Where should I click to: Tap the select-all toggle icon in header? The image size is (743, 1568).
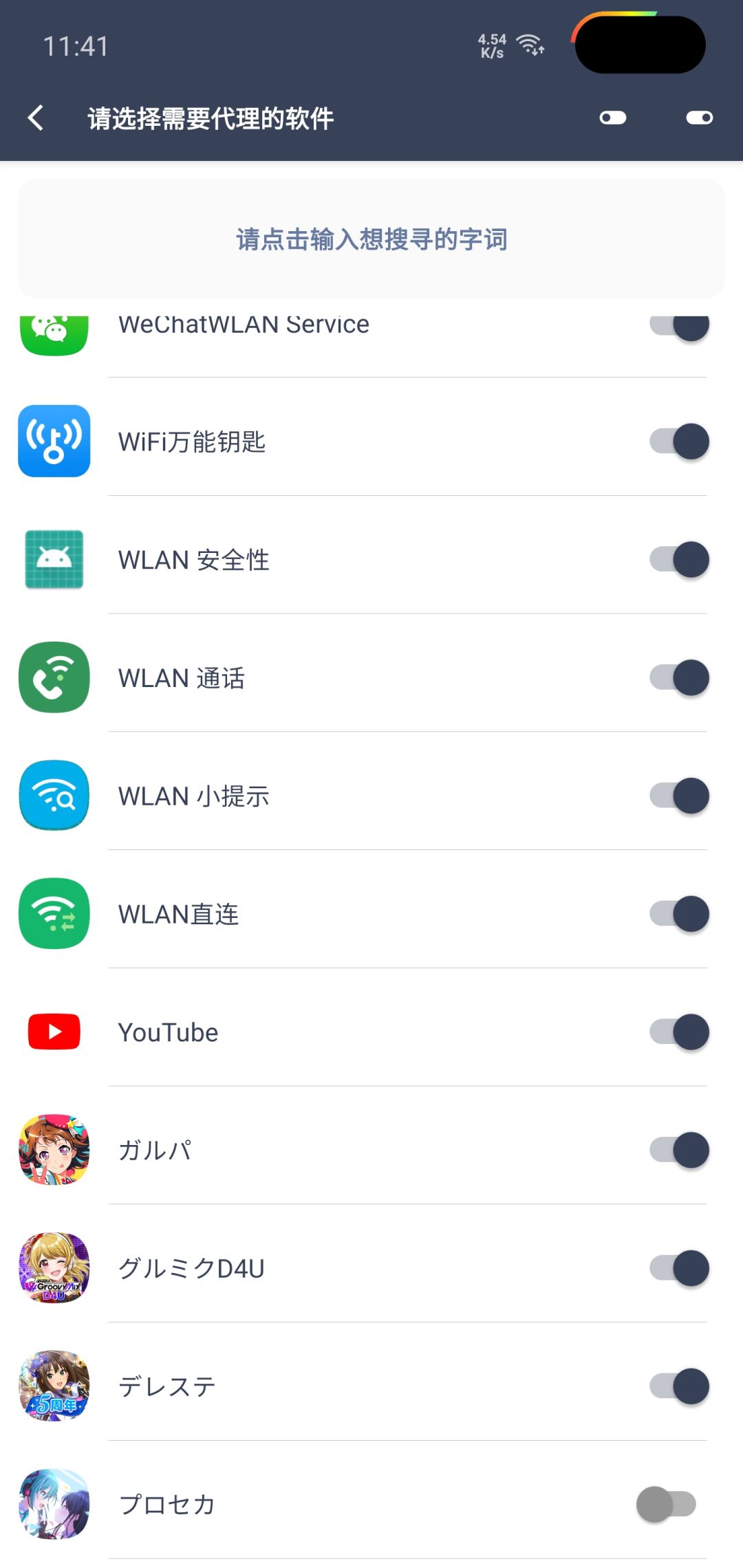(699, 118)
